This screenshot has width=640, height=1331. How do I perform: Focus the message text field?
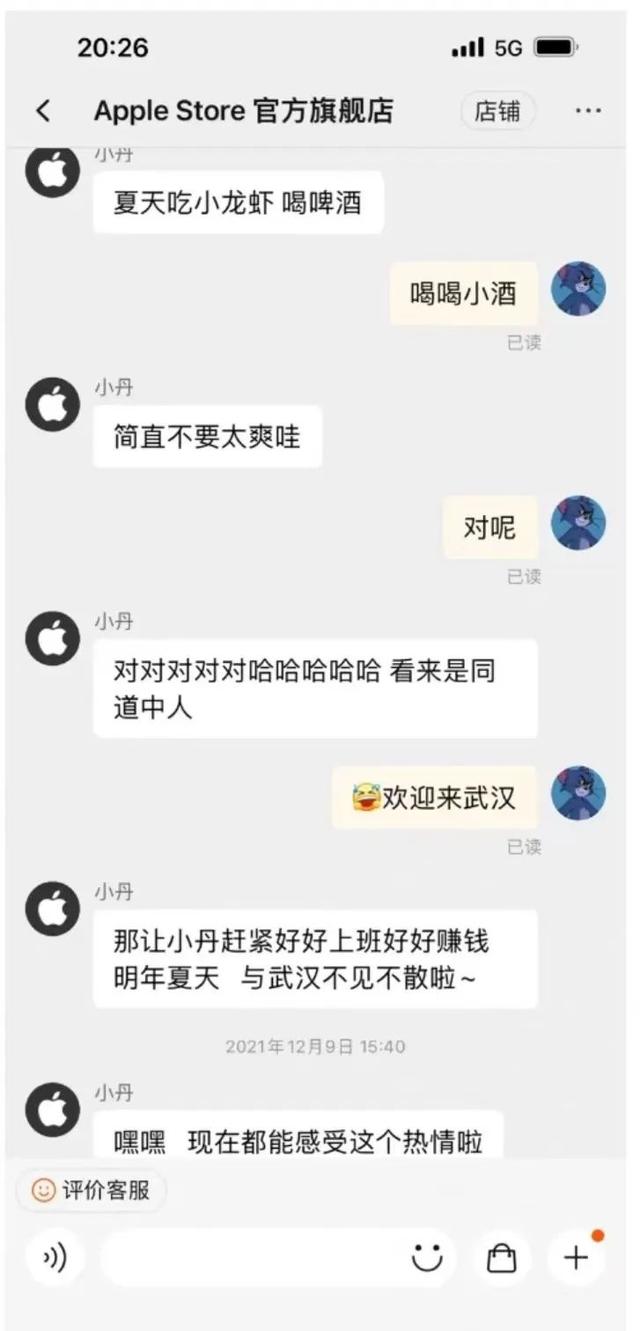click(x=250, y=1258)
